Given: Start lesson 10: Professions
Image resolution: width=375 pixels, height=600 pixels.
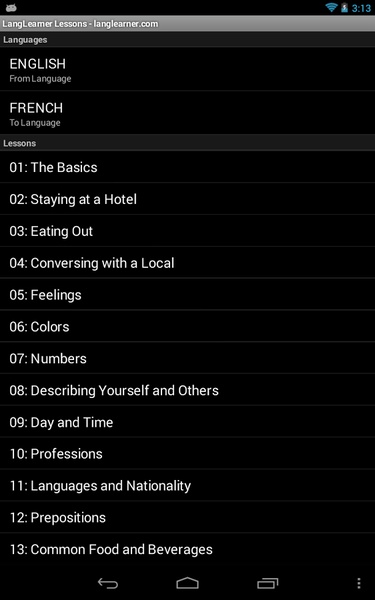Looking at the screenshot, I should coord(188,453).
